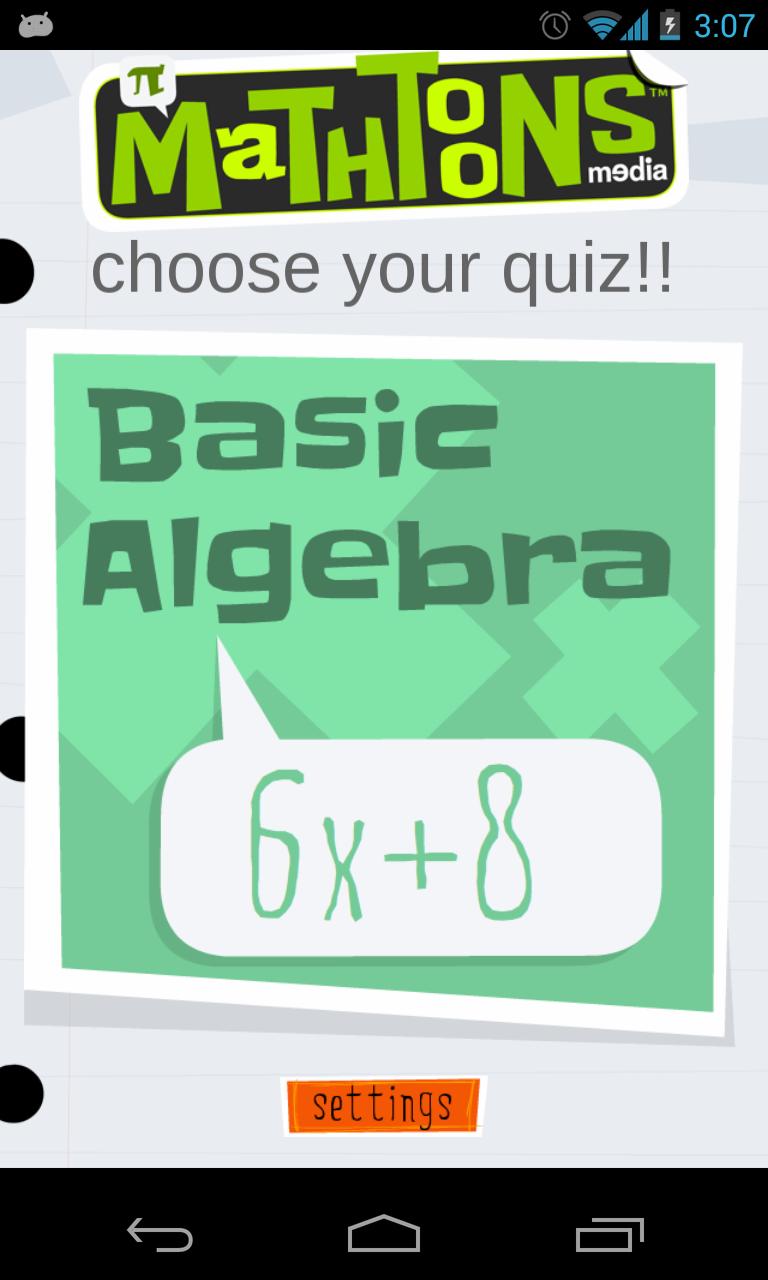Tap the cellular signal strength icon
Viewport: 768px width, 1280px height.
[635, 24]
